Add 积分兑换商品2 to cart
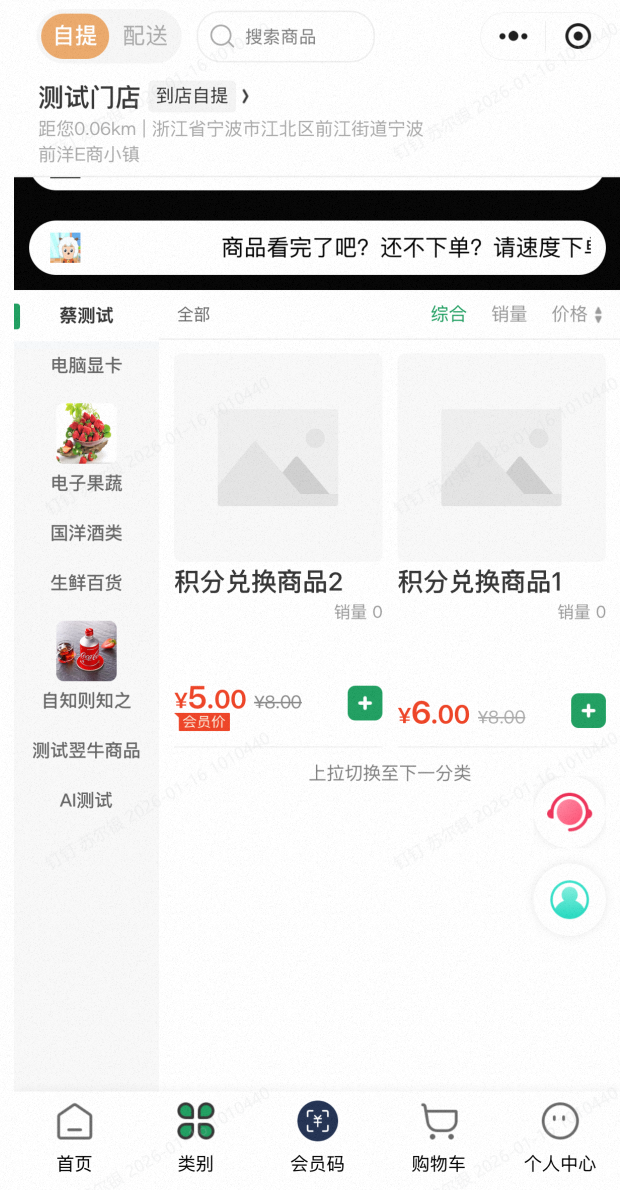 (x=365, y=703)
